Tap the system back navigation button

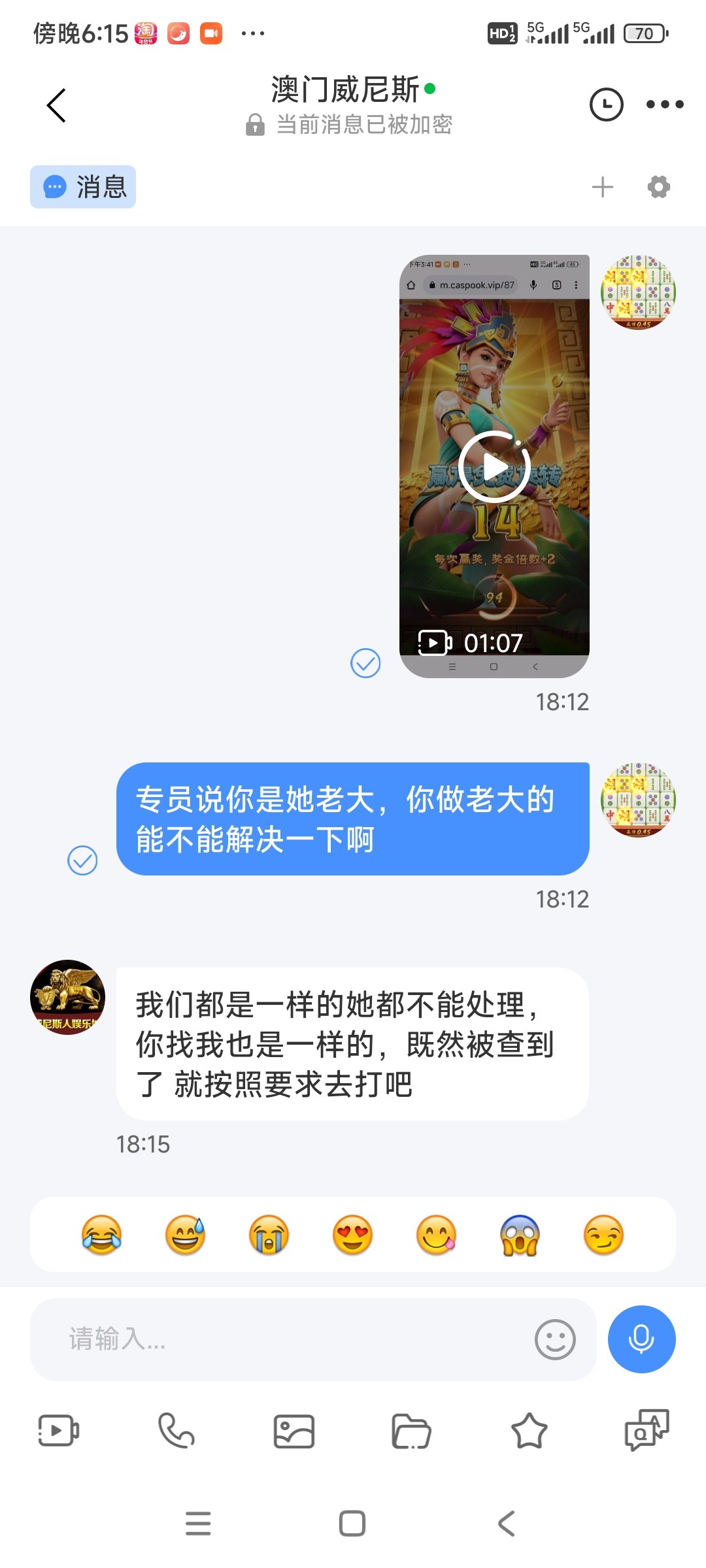[x=507, y=1523]
